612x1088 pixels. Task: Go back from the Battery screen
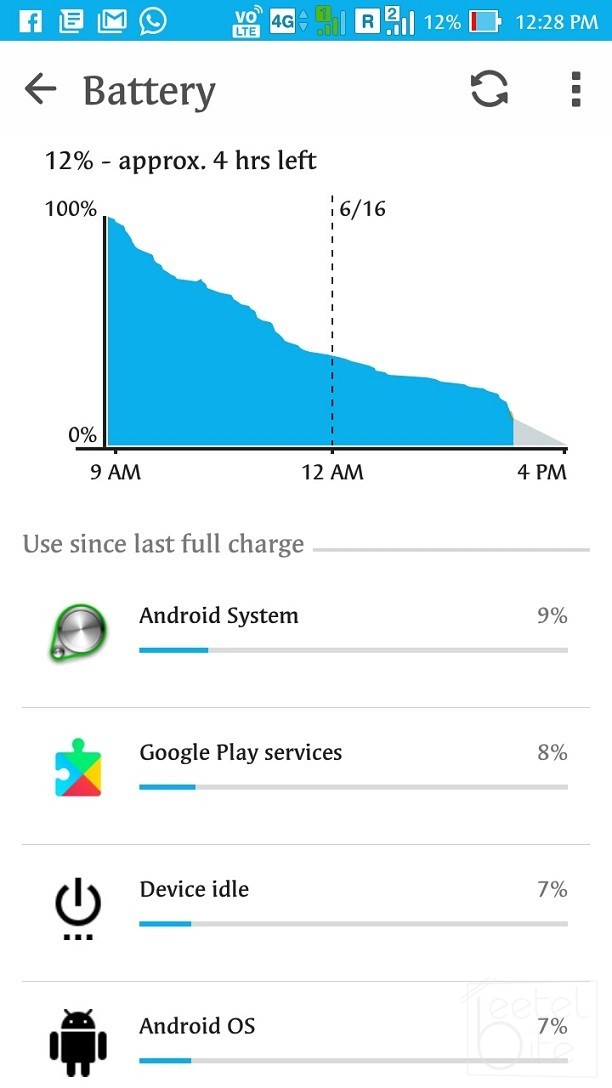(x=40, y=90)
